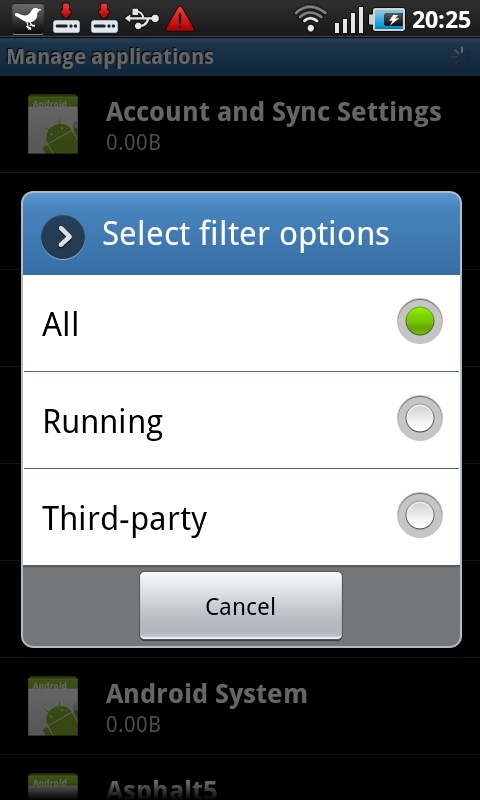Select the All filter option
This screenshot has height=800, width=480.
(x=241, y=323)
